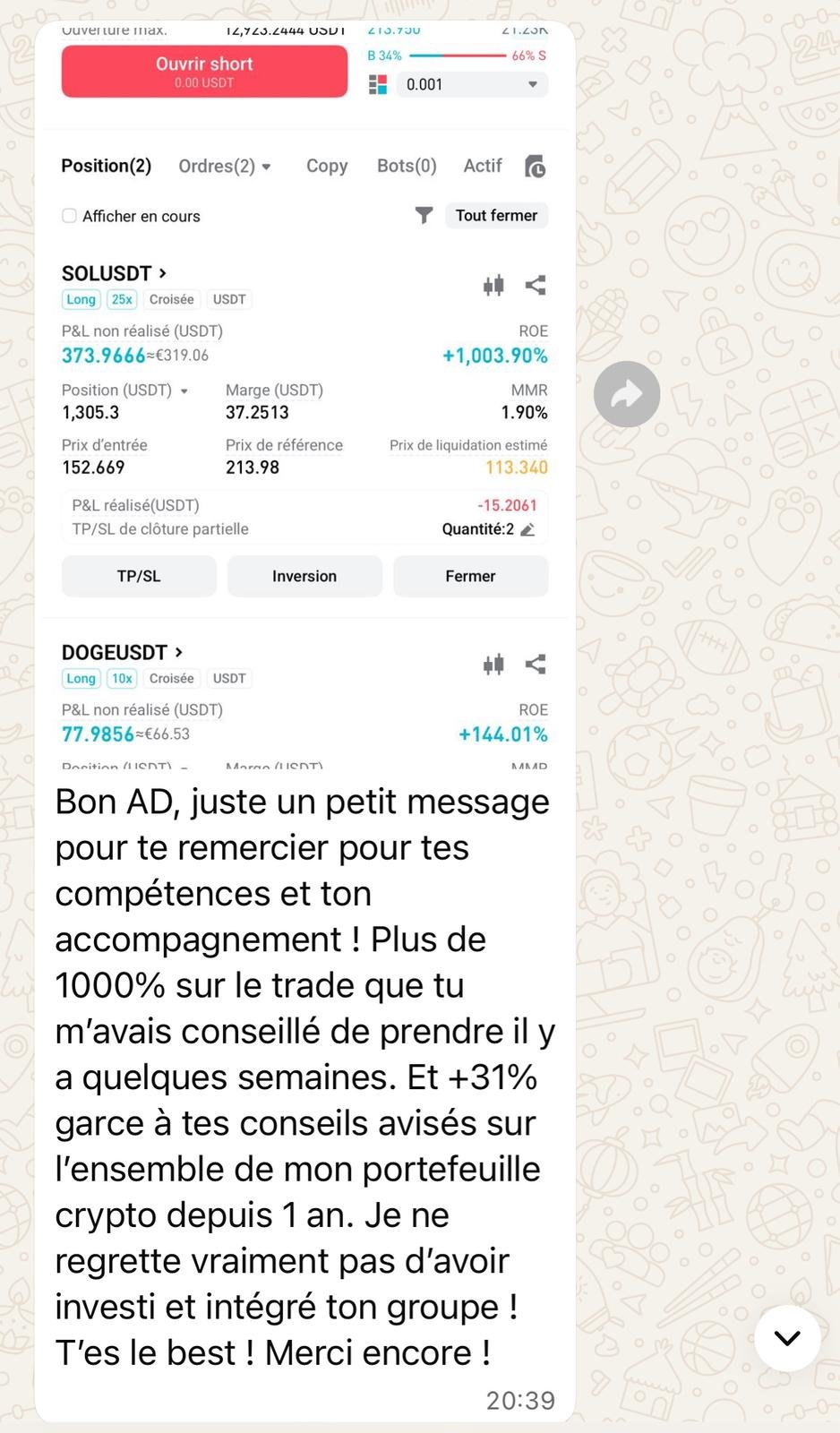The height and width of the screenshot is (1433, 840).
Task: Forward this message with the arrow button
Action: (x=627, y=394)
